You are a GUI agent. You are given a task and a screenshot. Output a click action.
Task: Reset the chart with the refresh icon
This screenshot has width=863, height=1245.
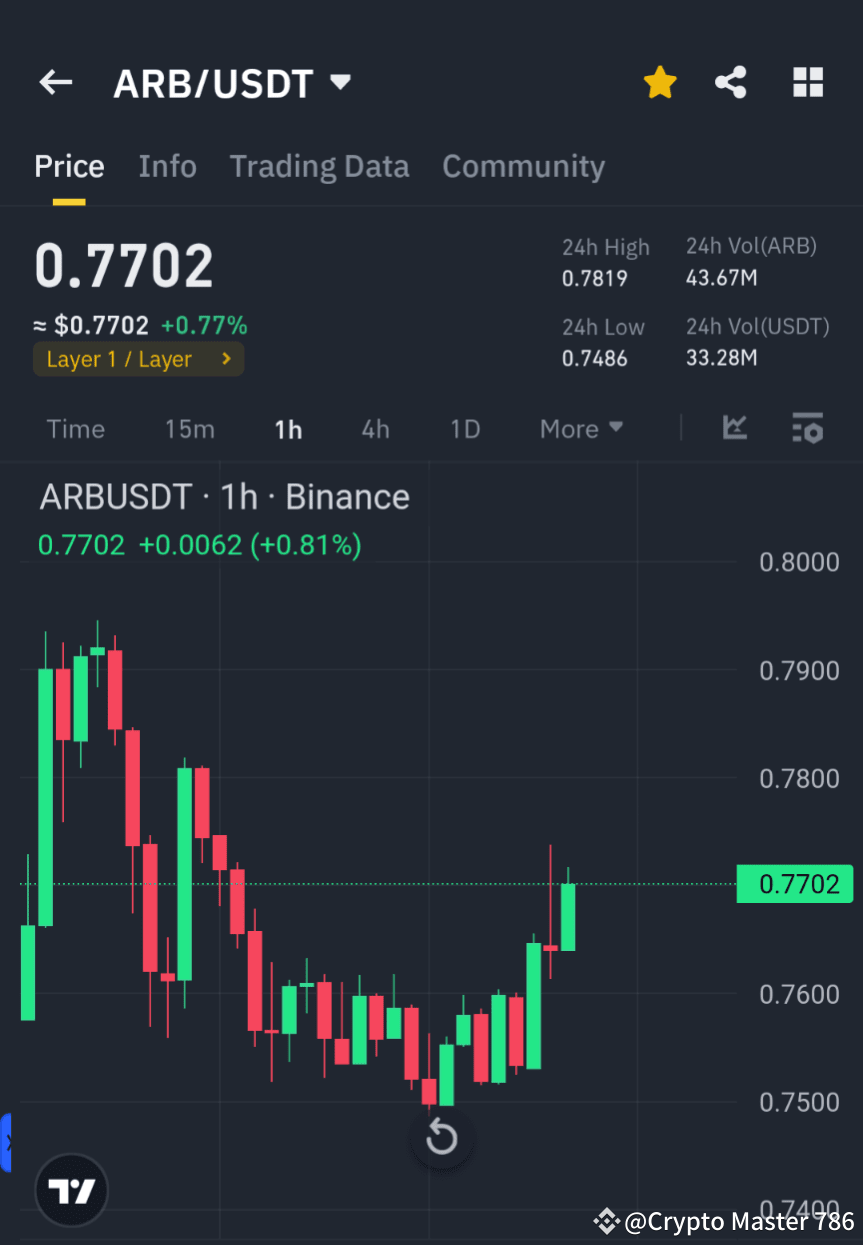(441, 1137)
